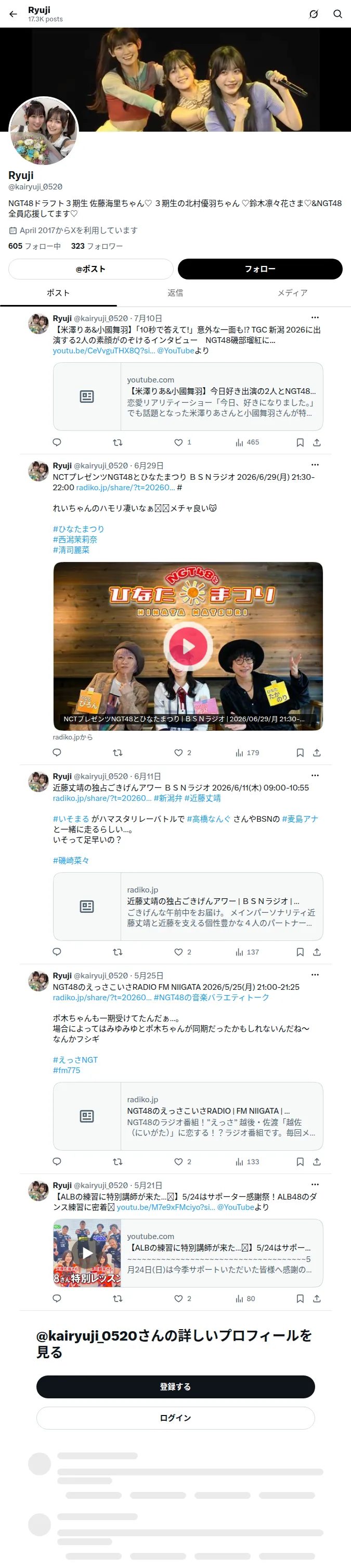The image size is (351, 1568).
Task: Tap the 登録する sign-up button
Action: 175,1386
